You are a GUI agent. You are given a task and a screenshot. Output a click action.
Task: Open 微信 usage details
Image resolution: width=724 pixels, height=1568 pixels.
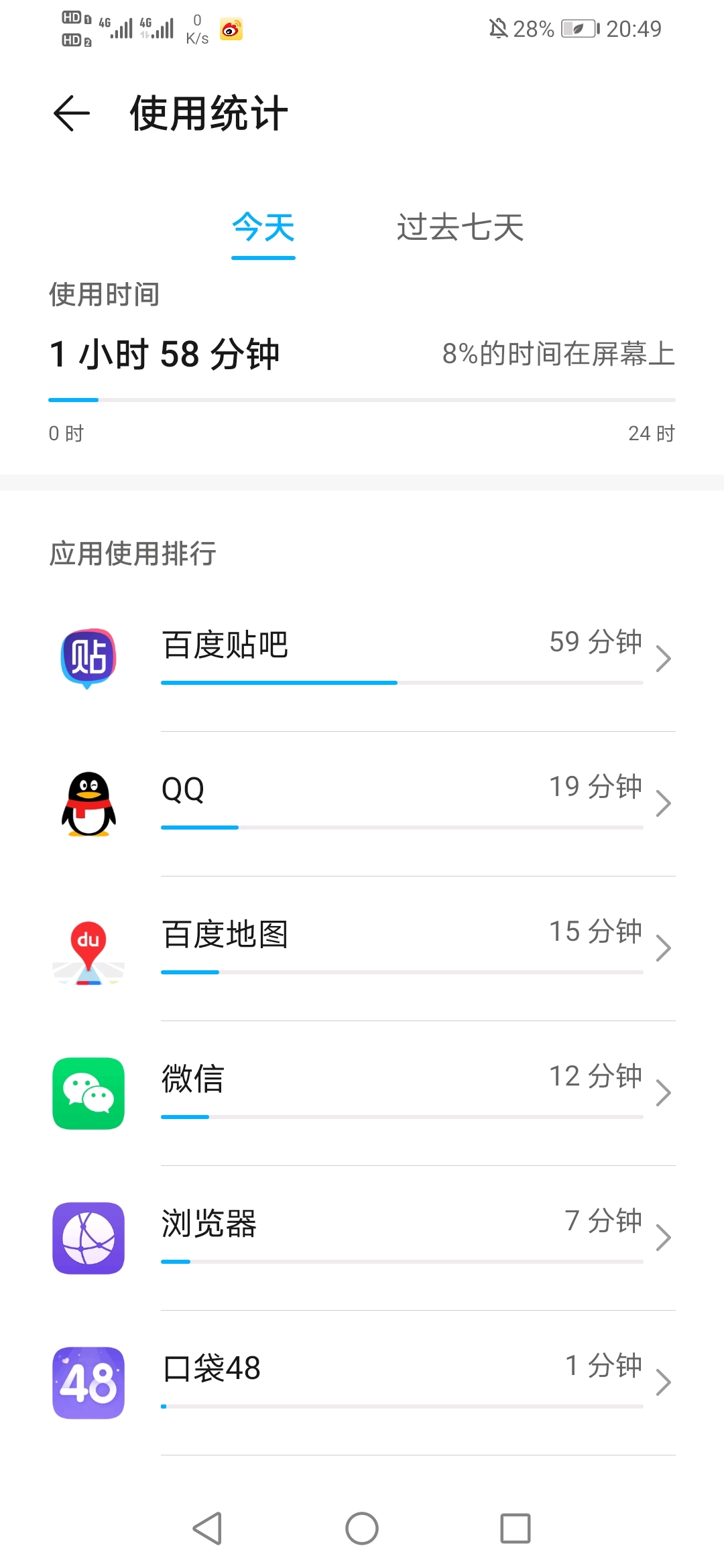[x=362, y=1094]
